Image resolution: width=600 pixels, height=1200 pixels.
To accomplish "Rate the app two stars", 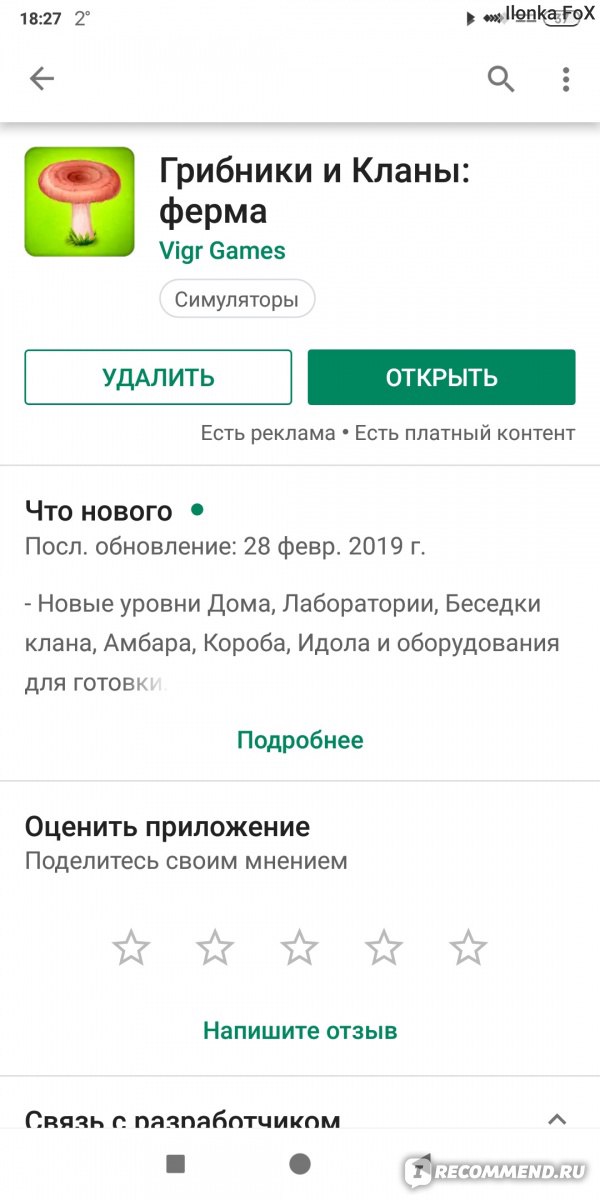I will coord(215,946).
